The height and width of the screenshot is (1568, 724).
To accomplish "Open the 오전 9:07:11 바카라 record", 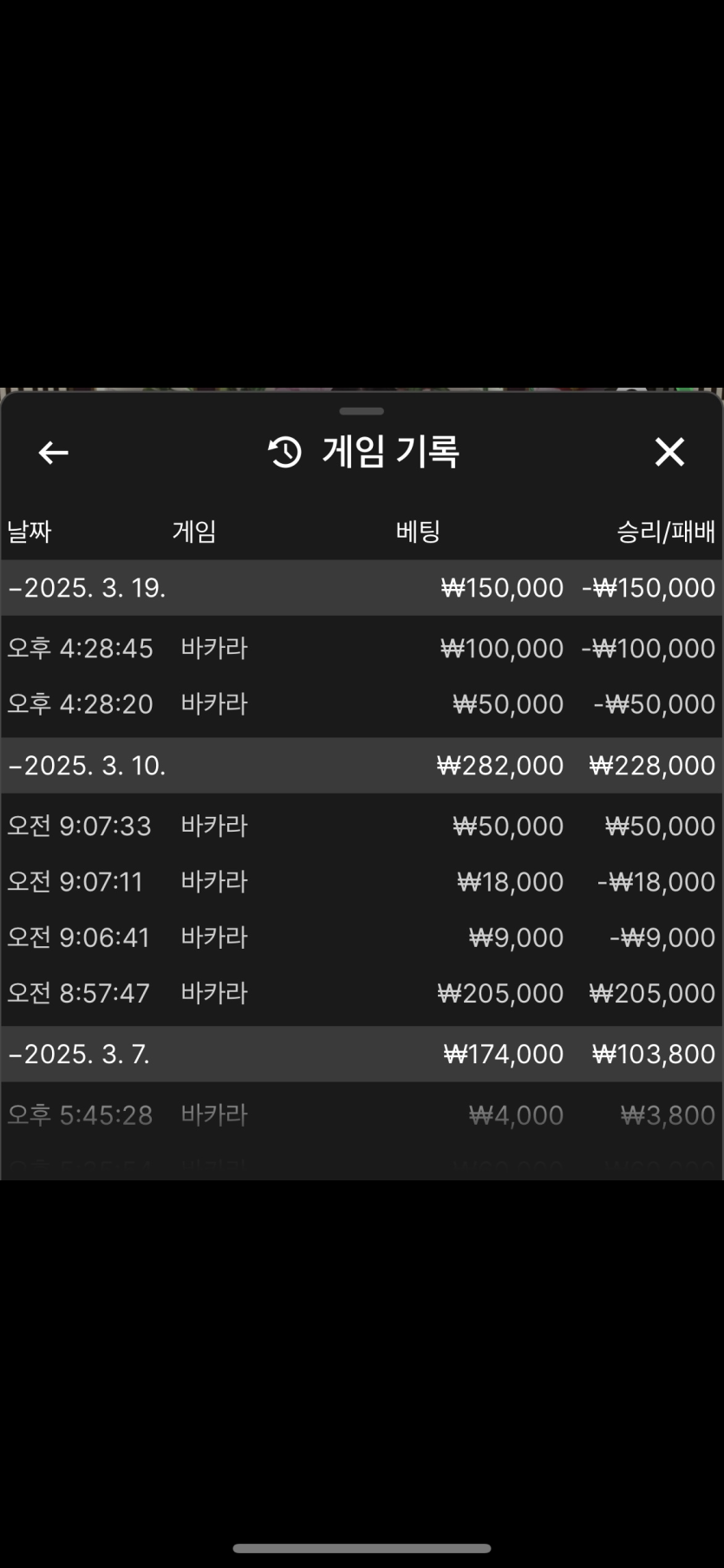I will click(362, 881).
